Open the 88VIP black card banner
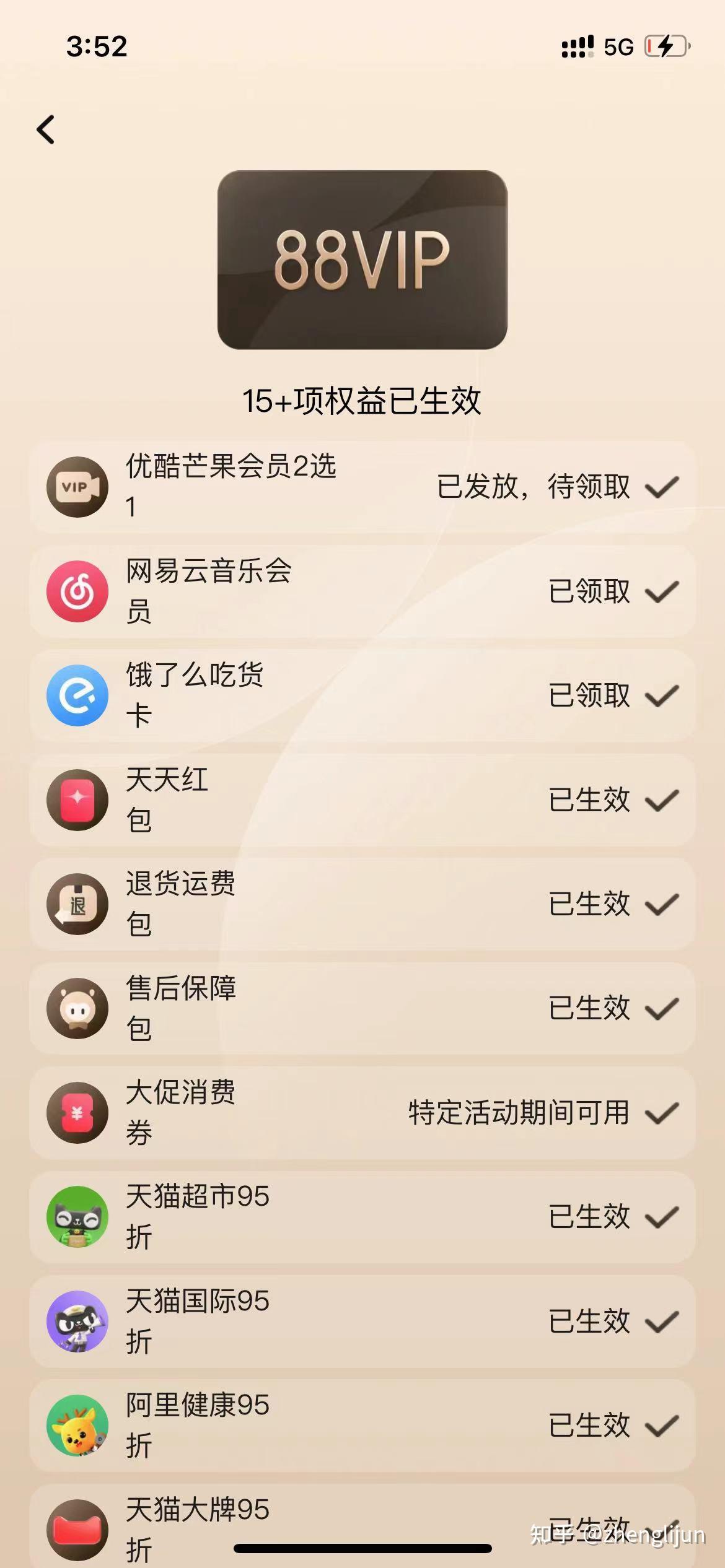 (x=362, y=260)
